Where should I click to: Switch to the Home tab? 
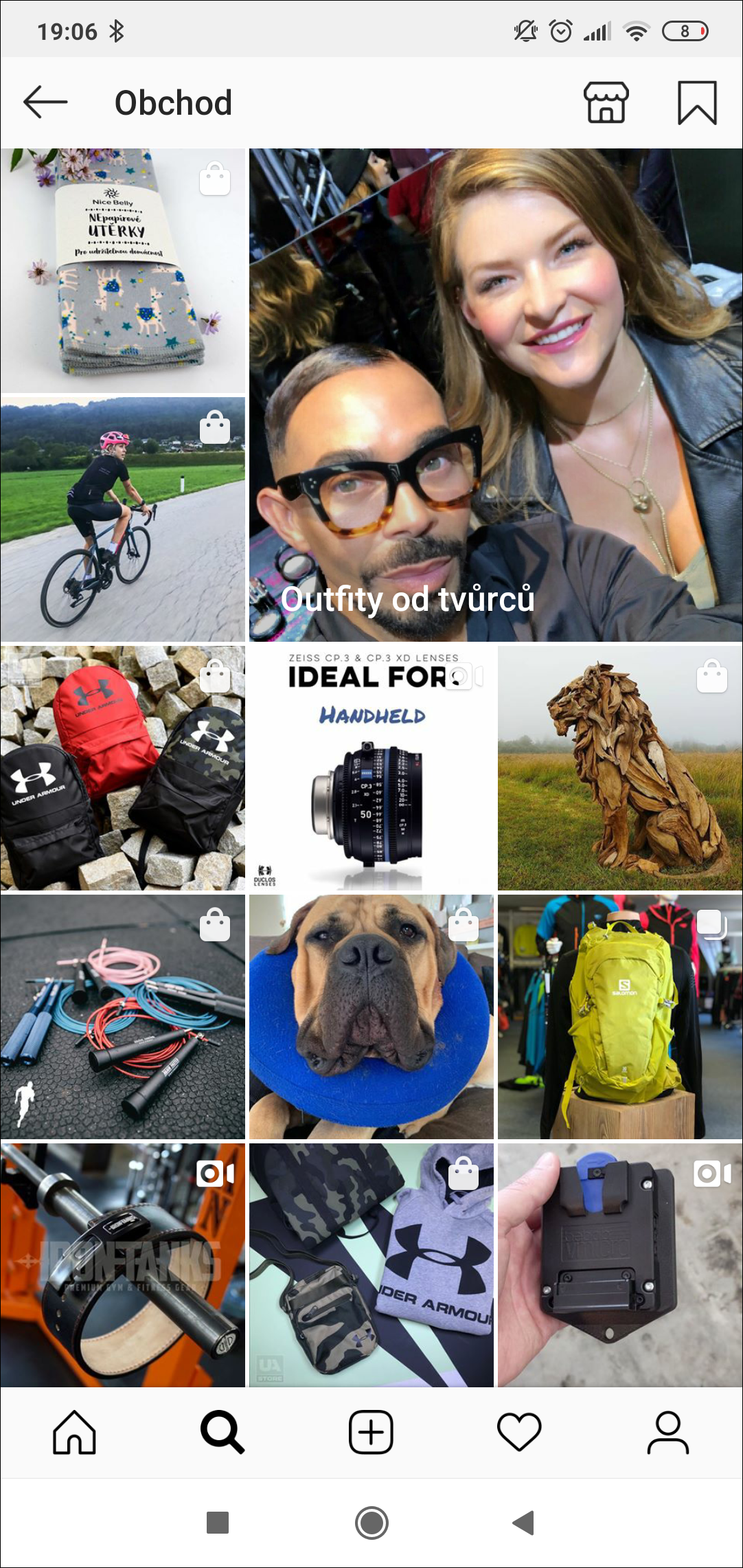(x=74, y=1433)
